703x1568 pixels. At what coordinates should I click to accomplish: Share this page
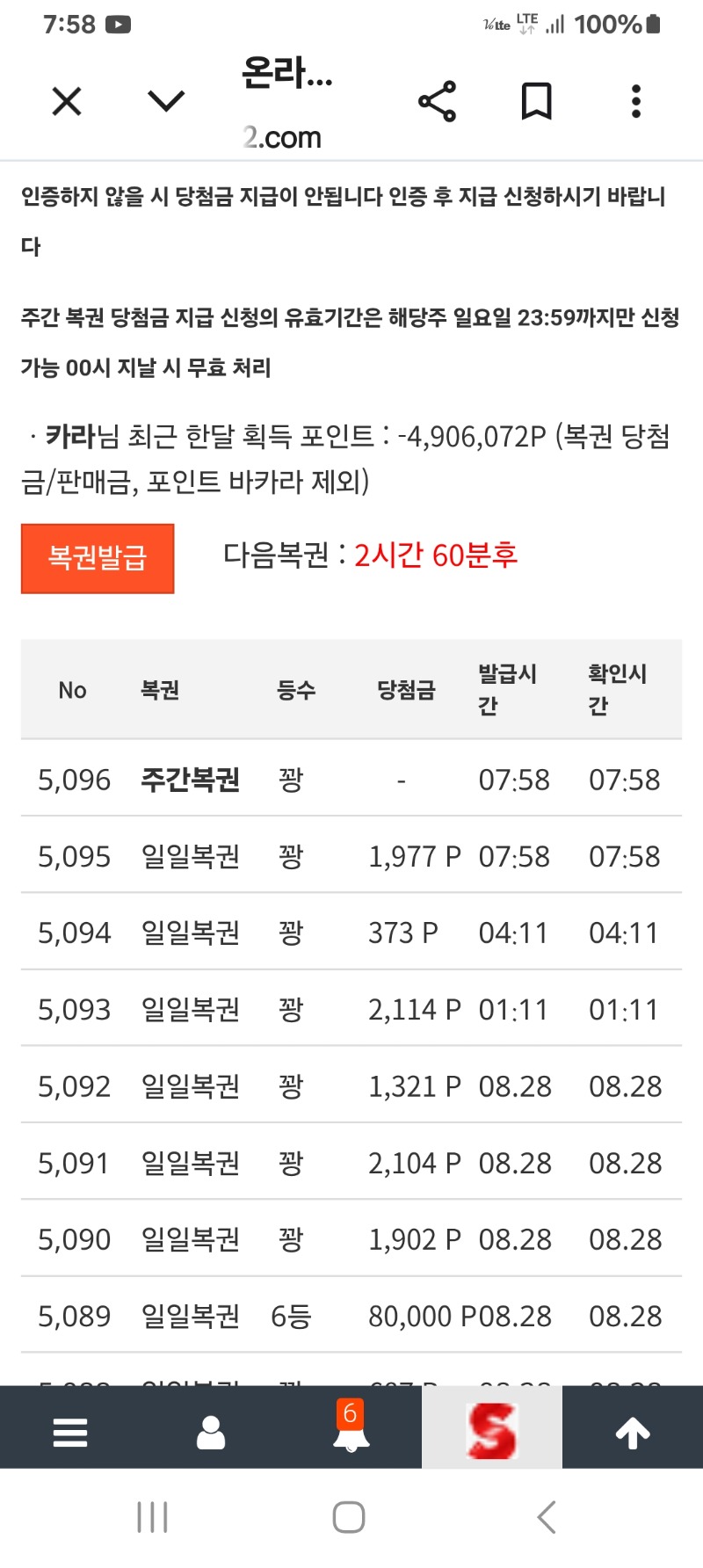437,102
